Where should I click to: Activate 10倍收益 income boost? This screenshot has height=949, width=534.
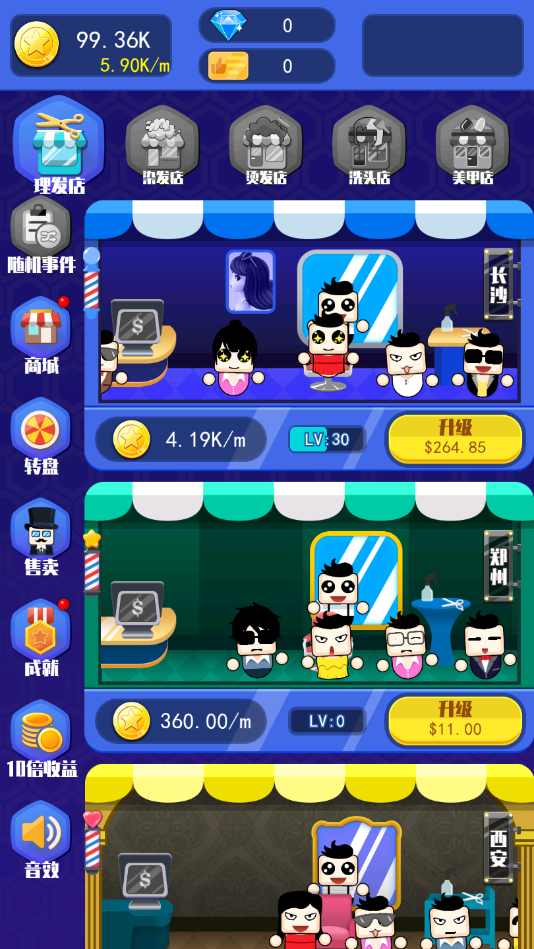pos(42,739)
